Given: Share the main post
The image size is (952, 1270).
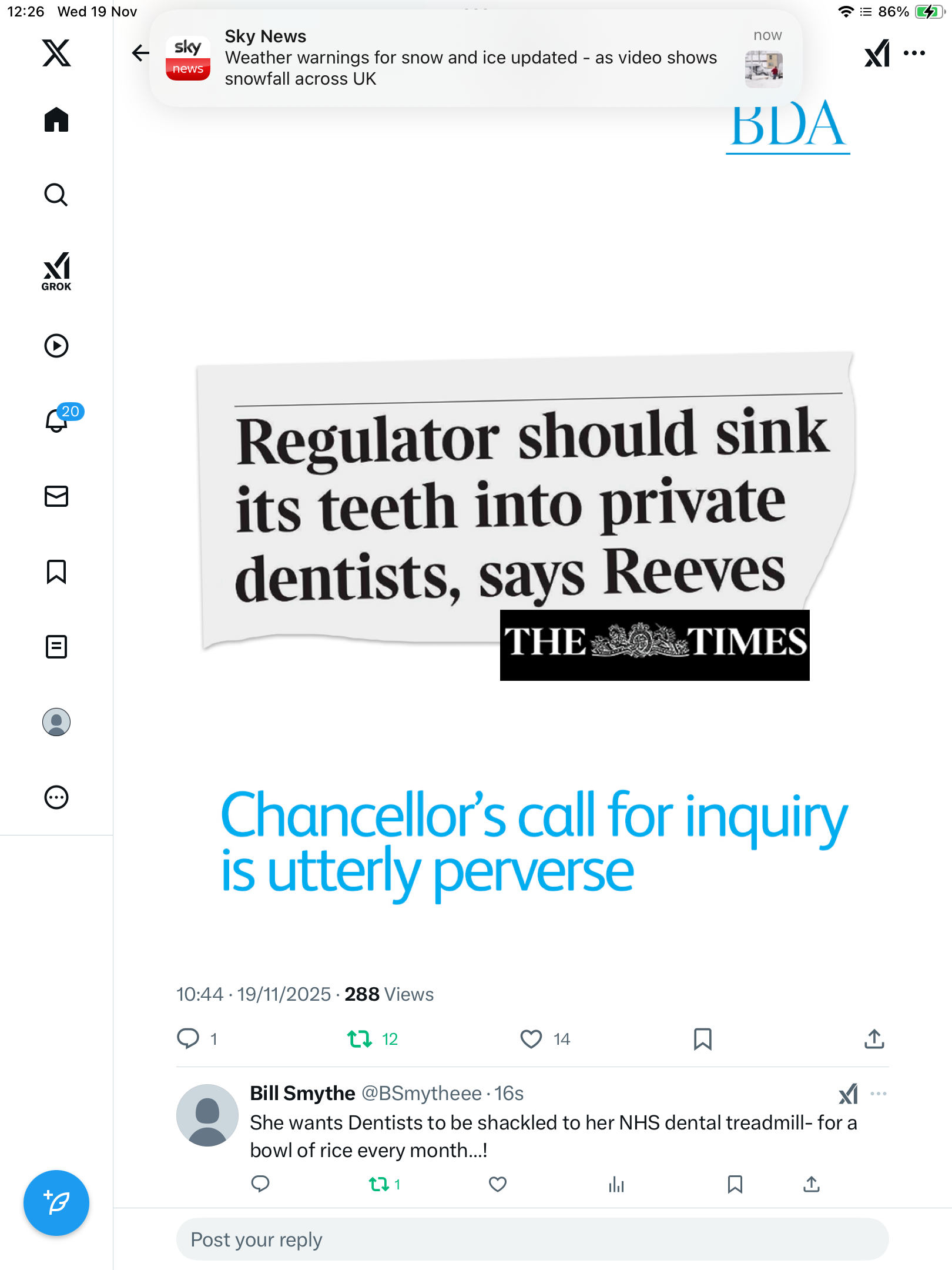Looking at the screenshot, I should [x=874, y=1039].
